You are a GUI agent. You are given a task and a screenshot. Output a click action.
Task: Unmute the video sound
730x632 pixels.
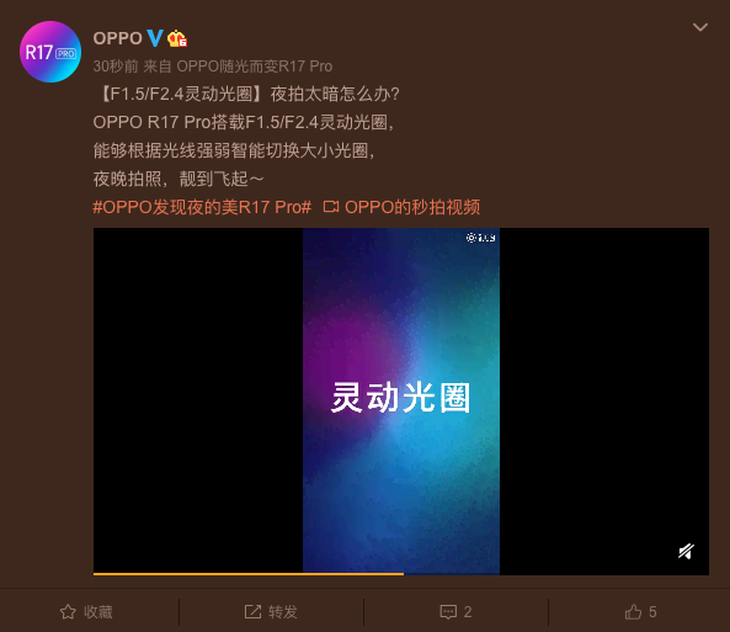(686, 551)
